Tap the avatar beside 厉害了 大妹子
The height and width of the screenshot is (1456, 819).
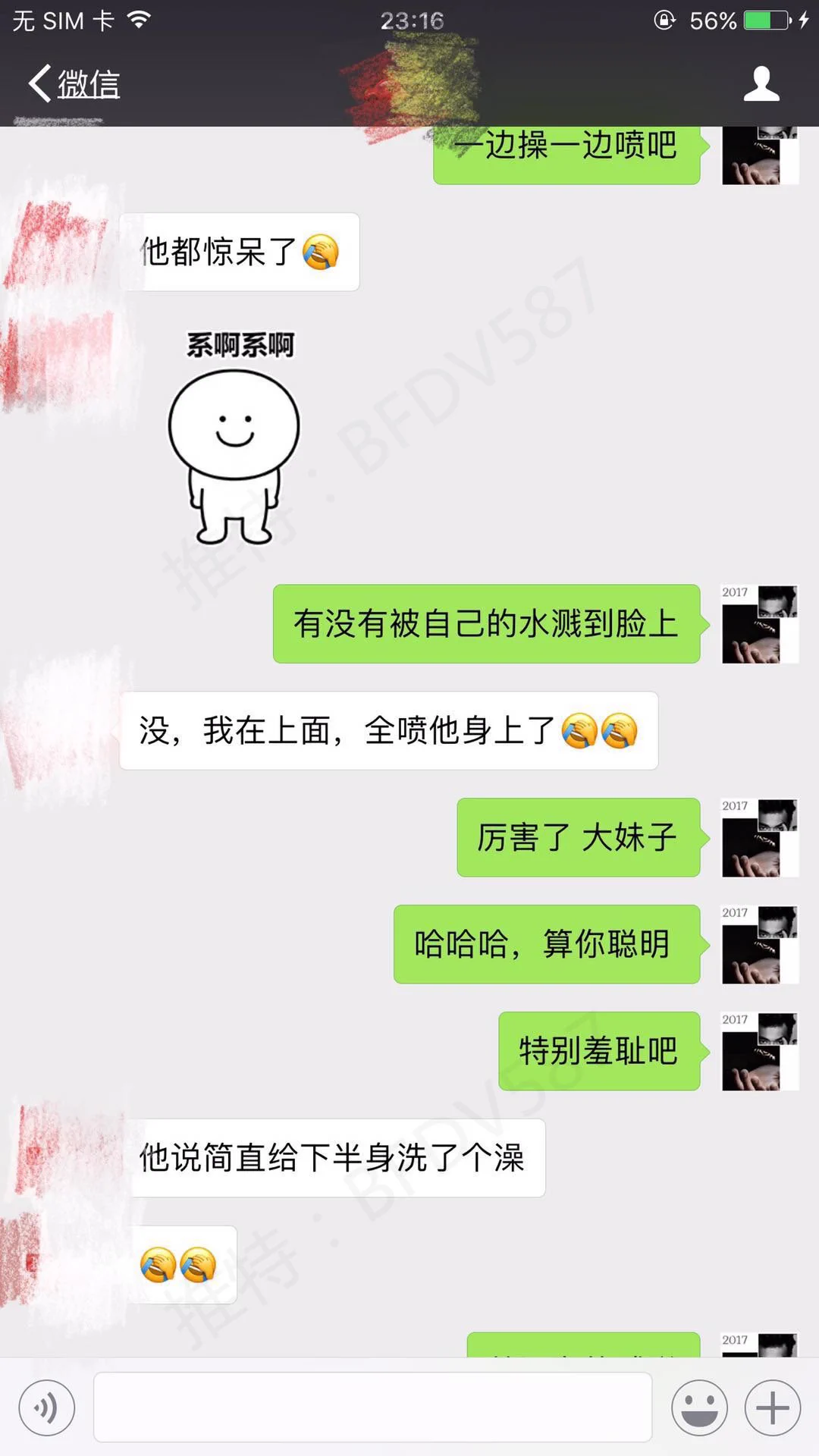(x=759, y=837)
